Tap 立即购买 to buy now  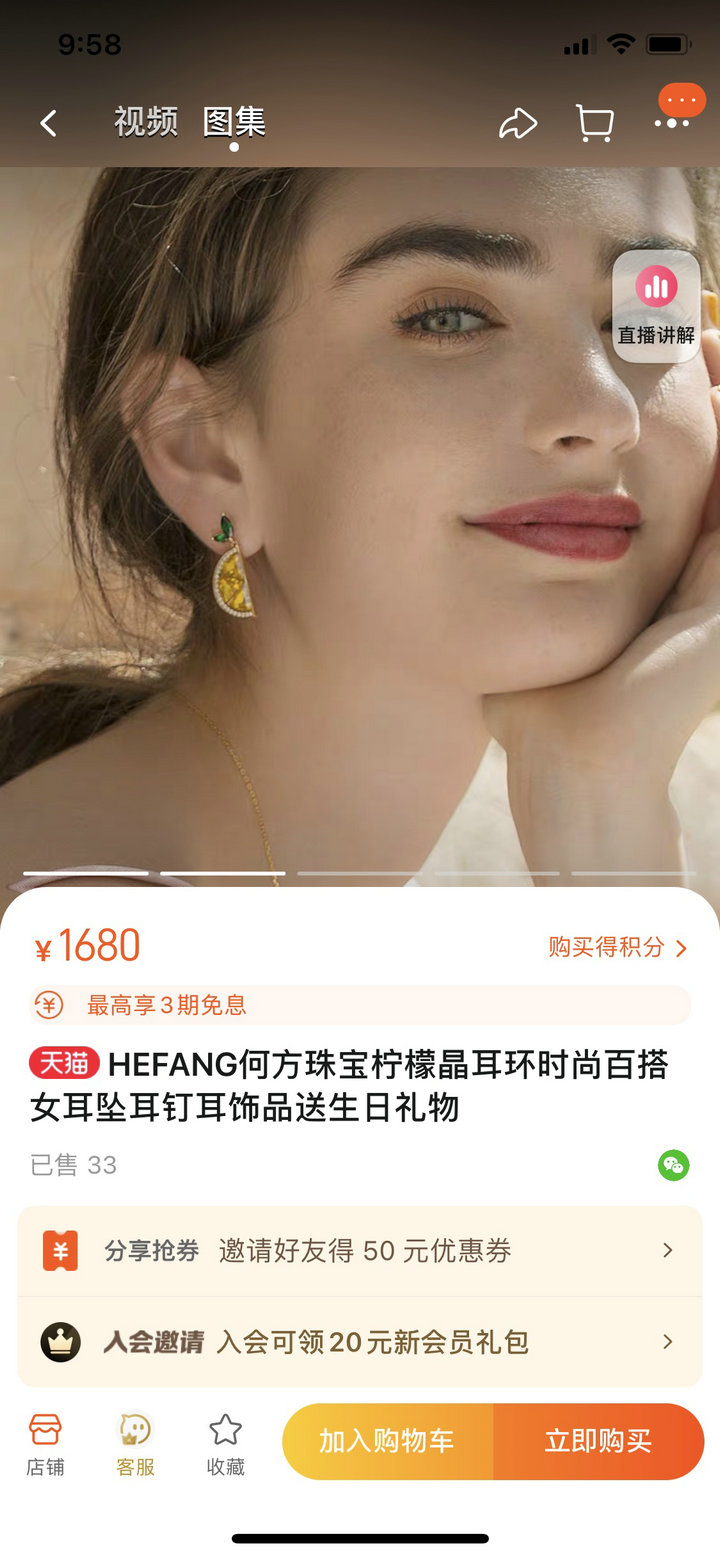tap(599, 1441)
